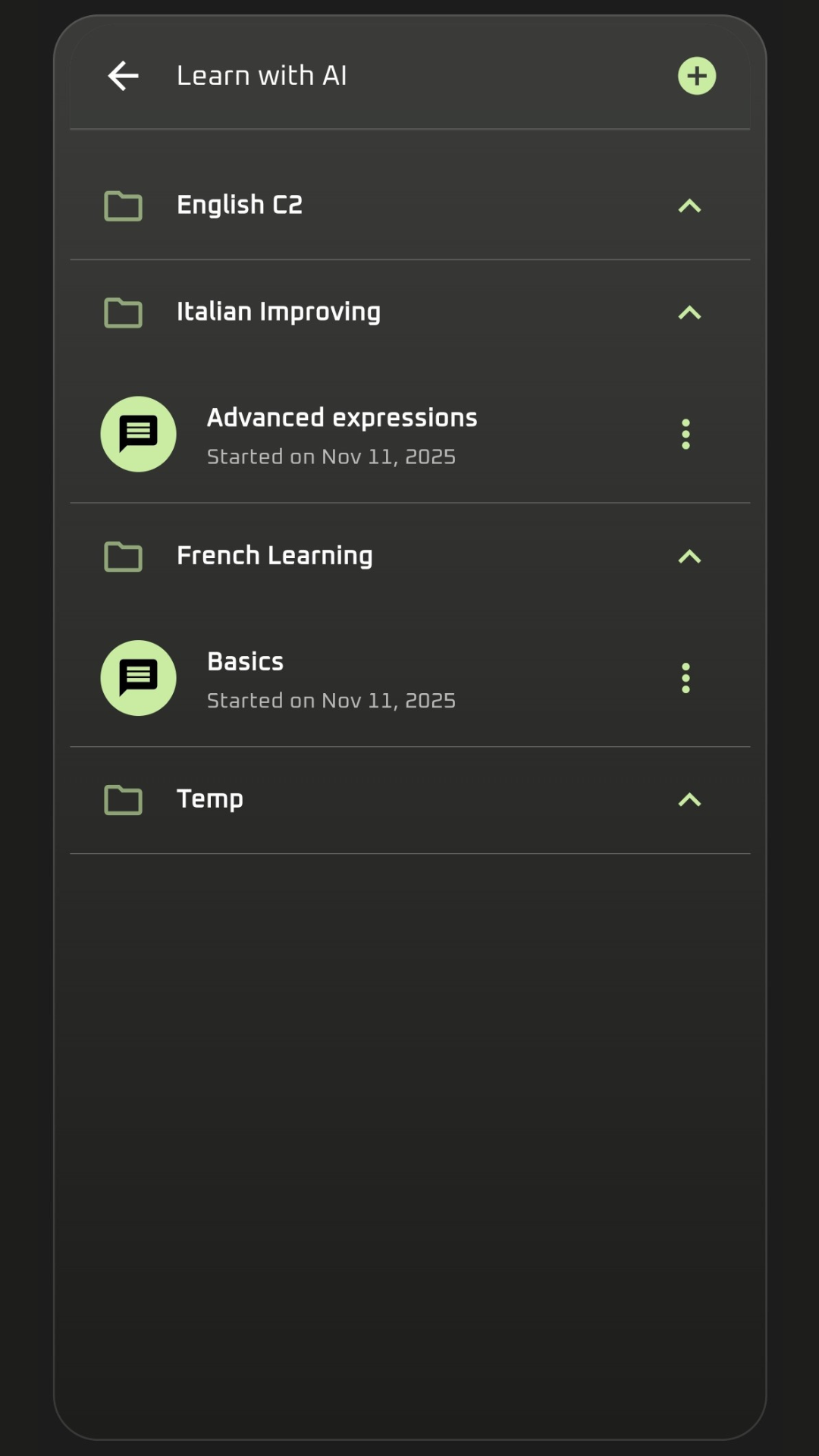
Task: Collapse the Italian Improving section
Action: pos(689,312)
